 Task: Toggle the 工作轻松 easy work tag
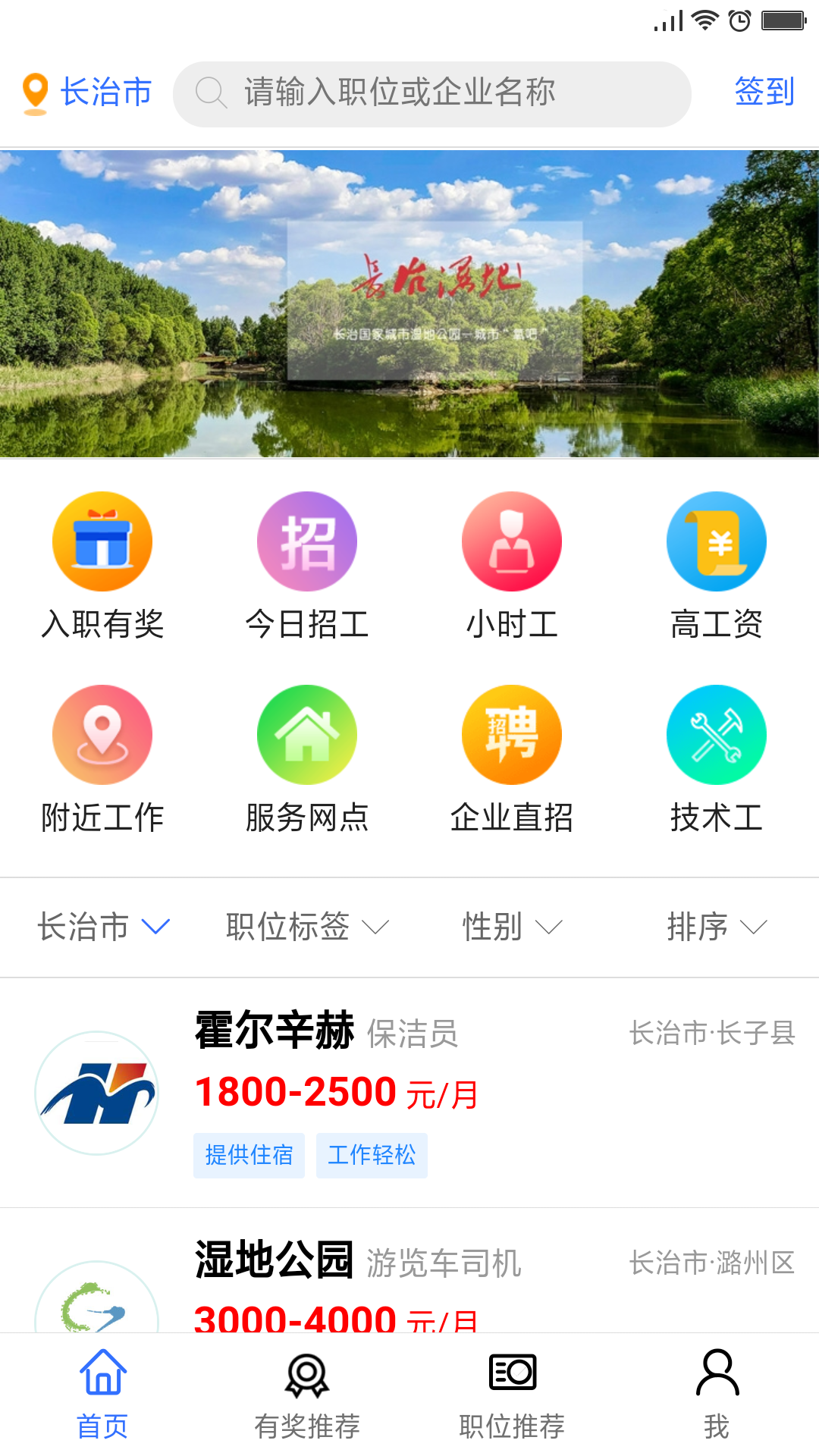372,1155
